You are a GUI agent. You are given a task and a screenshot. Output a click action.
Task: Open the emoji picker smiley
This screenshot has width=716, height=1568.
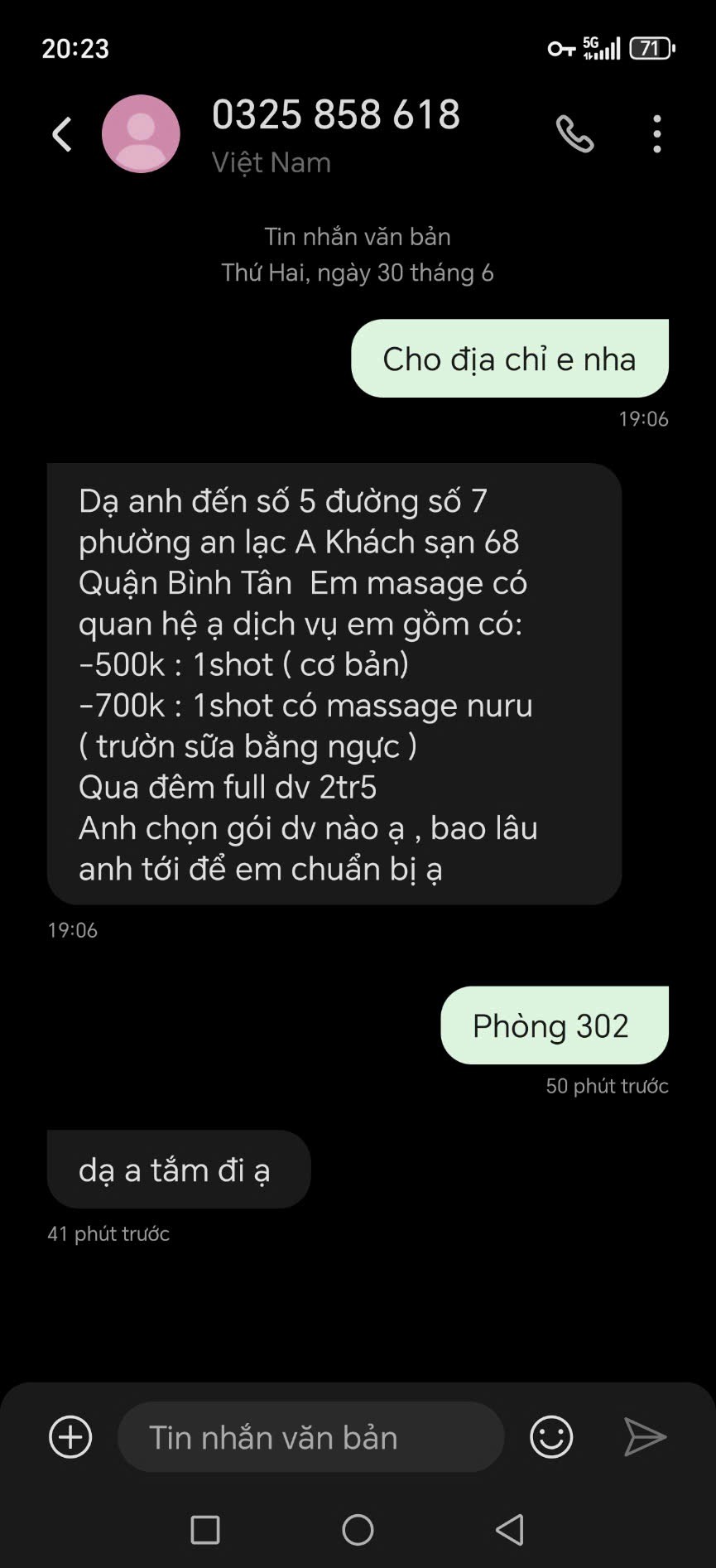[x=551, y=1437]
